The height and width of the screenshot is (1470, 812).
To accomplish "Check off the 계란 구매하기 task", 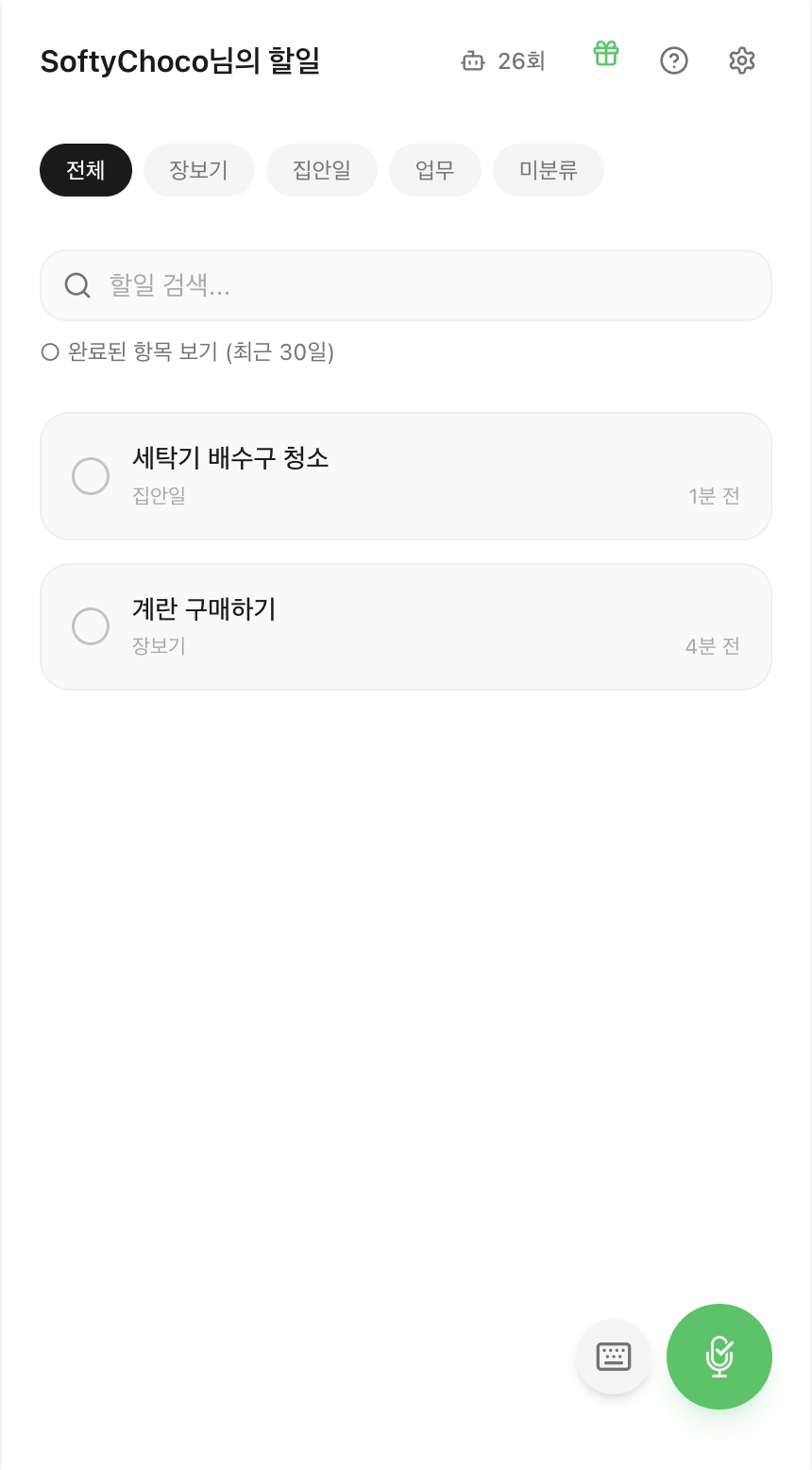I will (91, 625).
